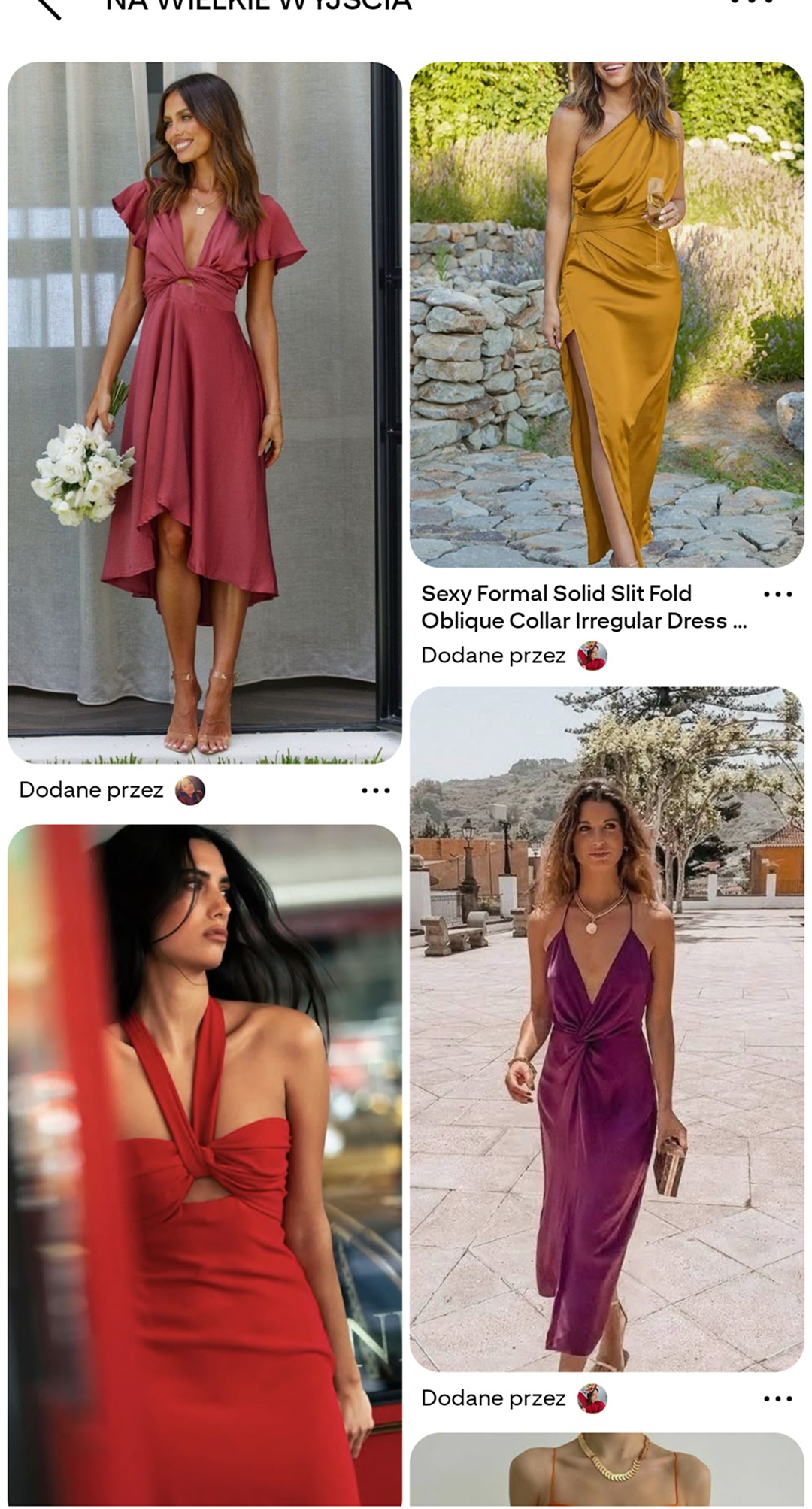Open the pink ruffle-sleeve dress pin

(x=205, y=412)
